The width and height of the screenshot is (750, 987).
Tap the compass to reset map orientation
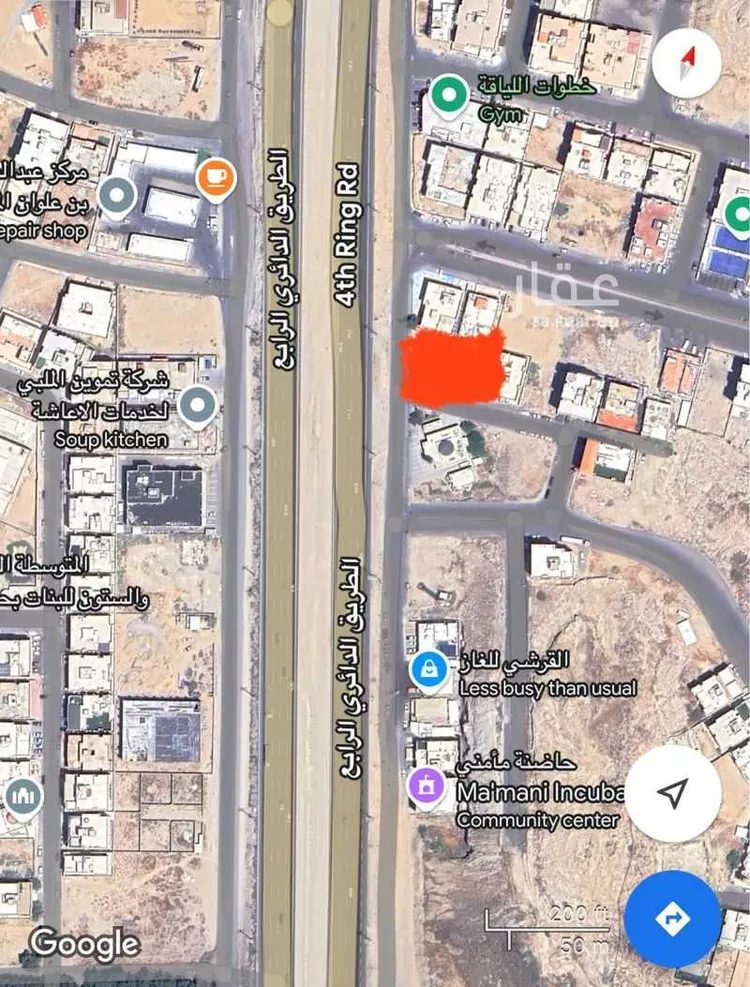coord(687,62)
